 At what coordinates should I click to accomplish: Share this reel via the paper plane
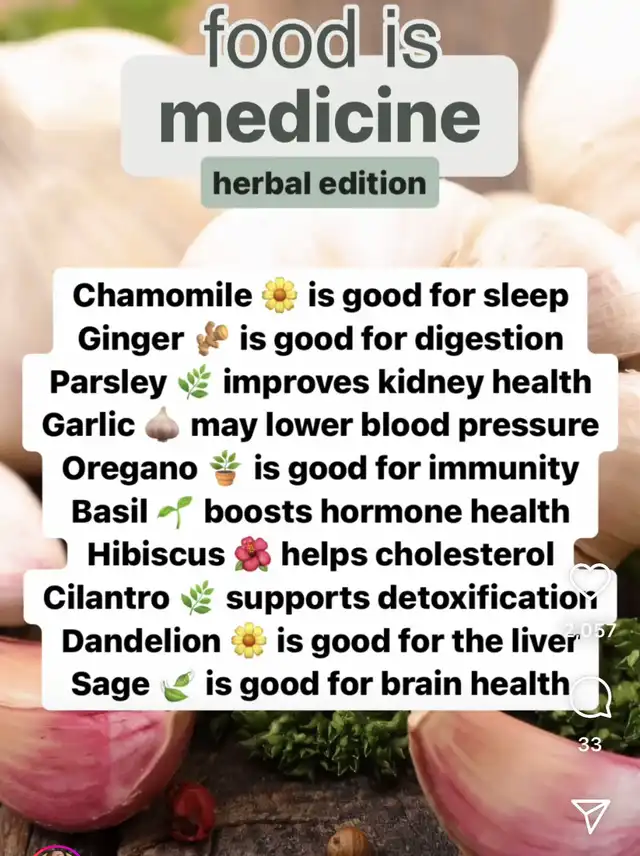click(590, 815)
